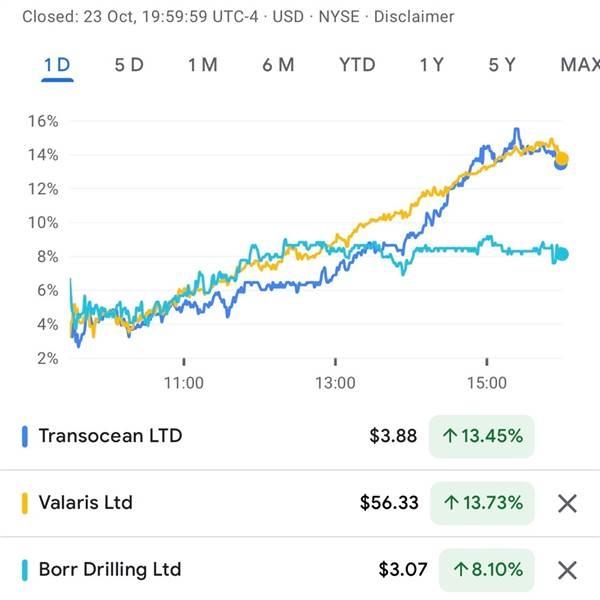The height and width of the screenshot is (600, 600).
Task: Remove Borr Drilling Ltd from comparison
Action: tap(567, 570)
